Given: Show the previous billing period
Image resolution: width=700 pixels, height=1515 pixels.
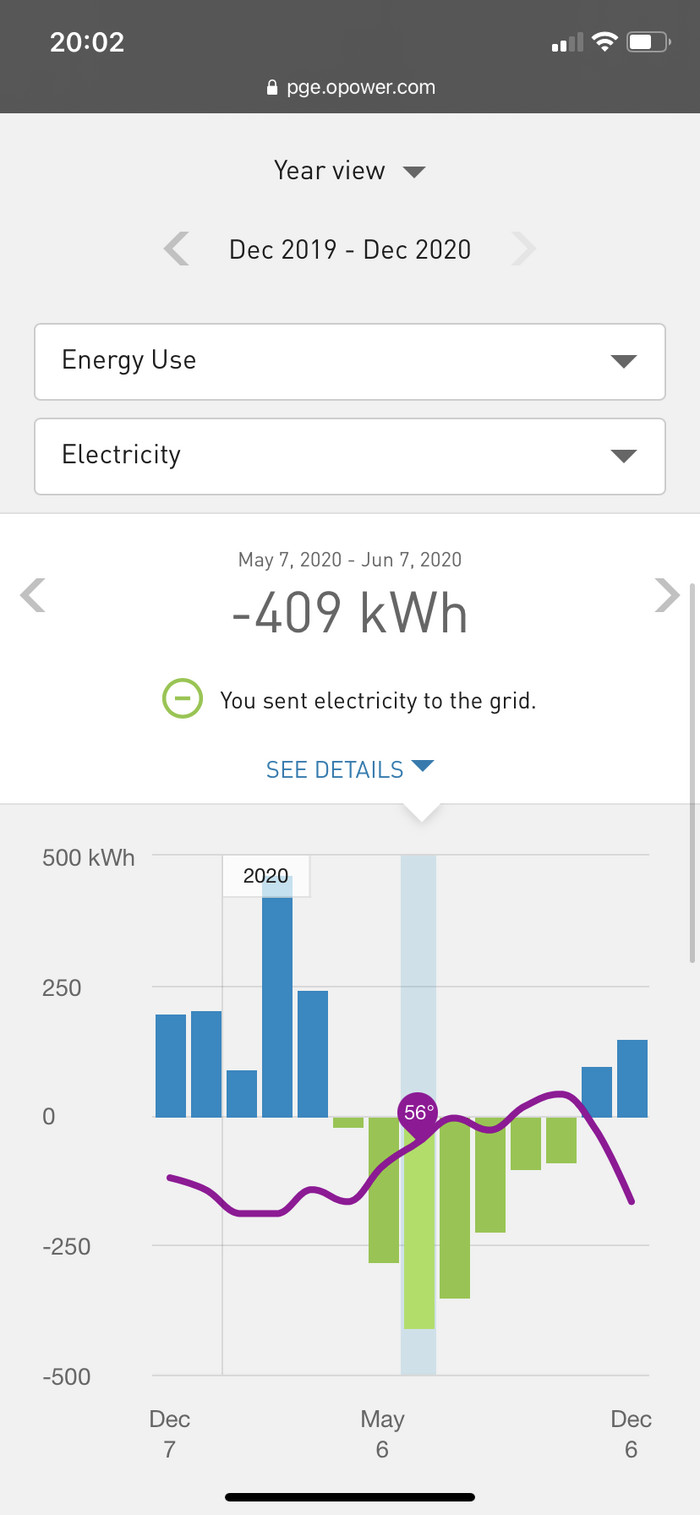Looking at the screenshot, I should (33, 596).
